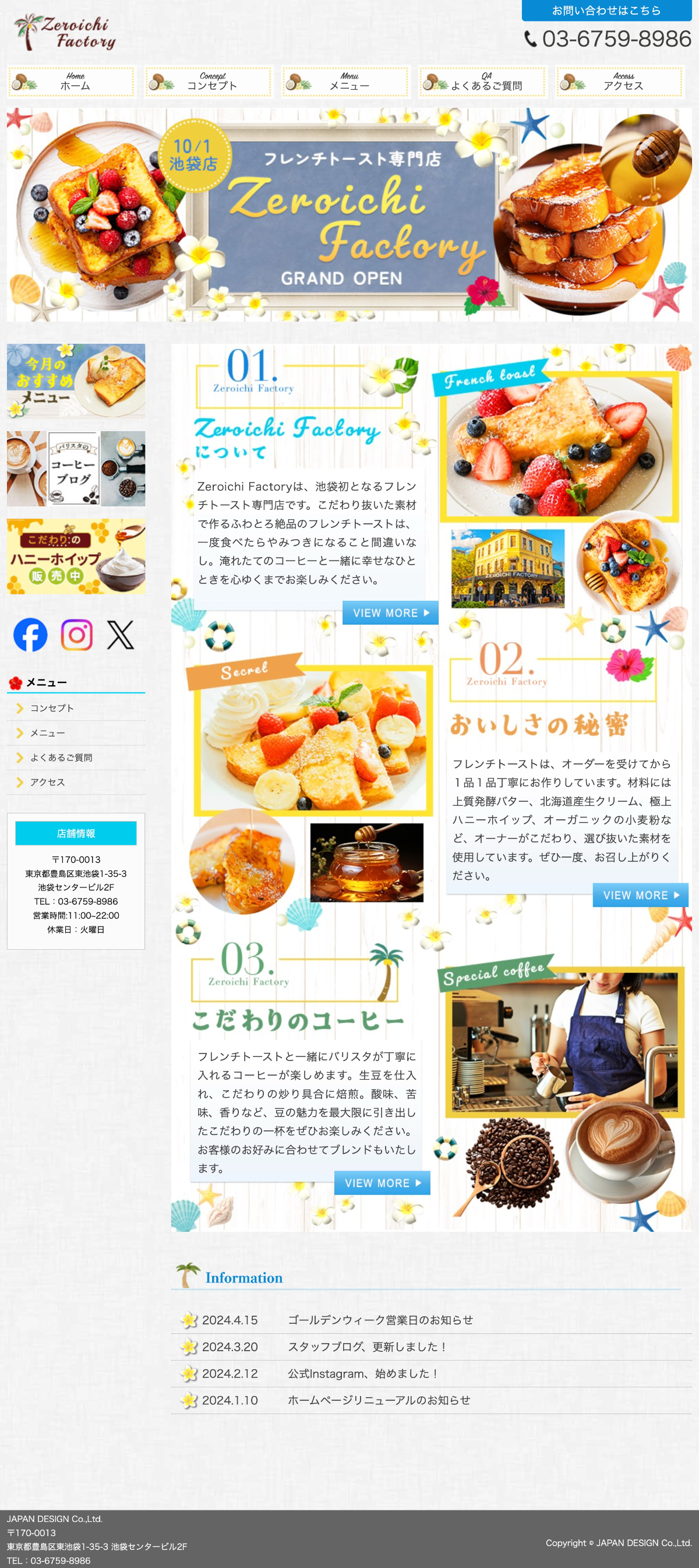The width and height of the screenshot is (699, 1568).
Task: Open the ハニーホイップ販売中 banner
Action: (x=76, y=556)
